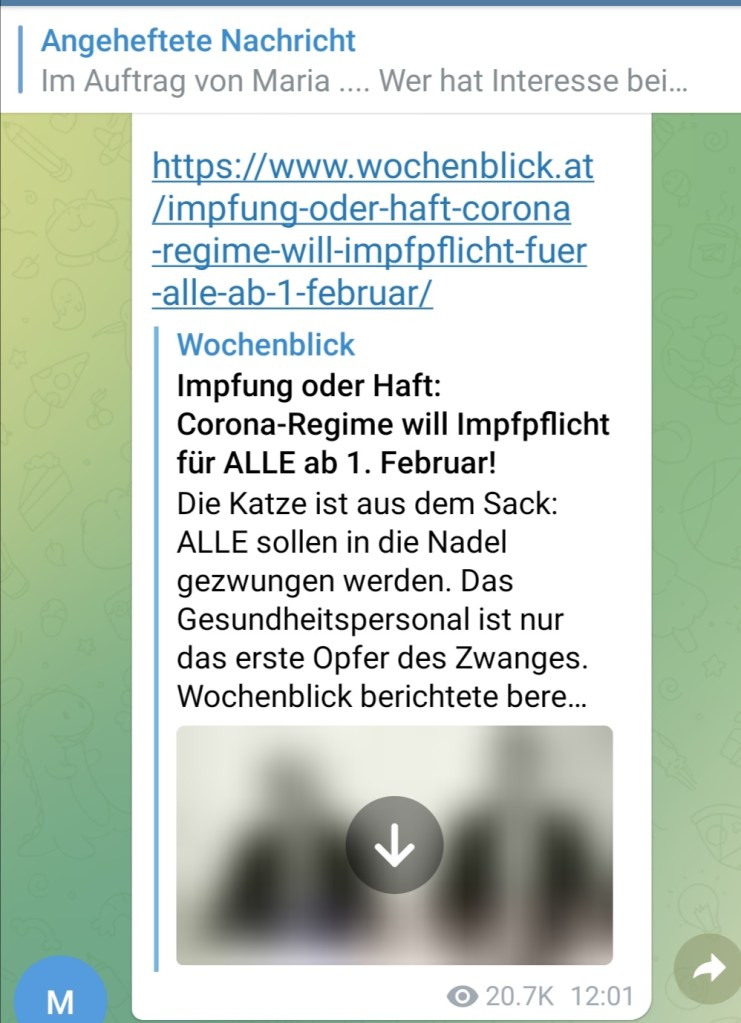The image size is (741, 1023).
Task: Open the pinned message banner
Action: point(365,60)
